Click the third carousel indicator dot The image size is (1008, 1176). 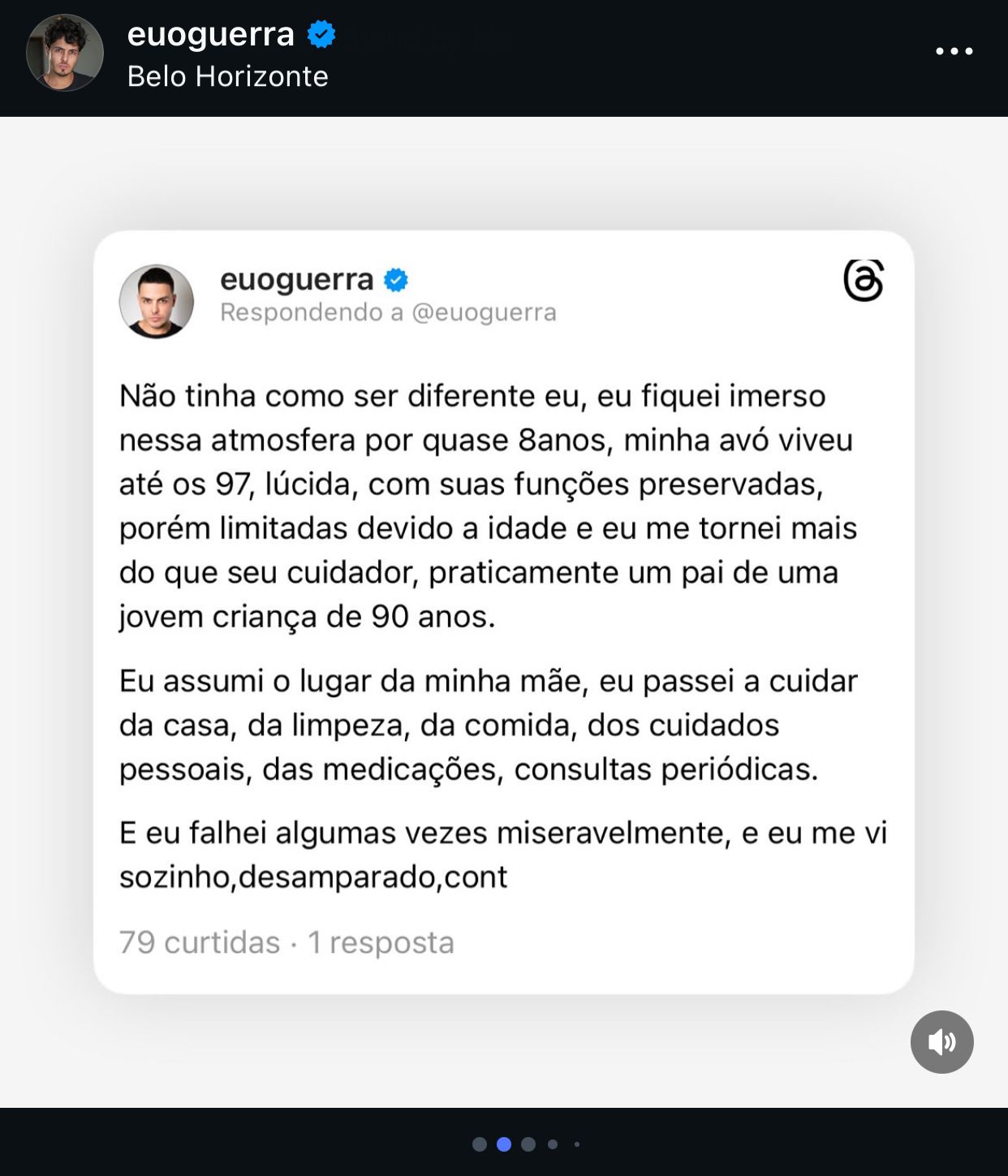coord(528,1144)
